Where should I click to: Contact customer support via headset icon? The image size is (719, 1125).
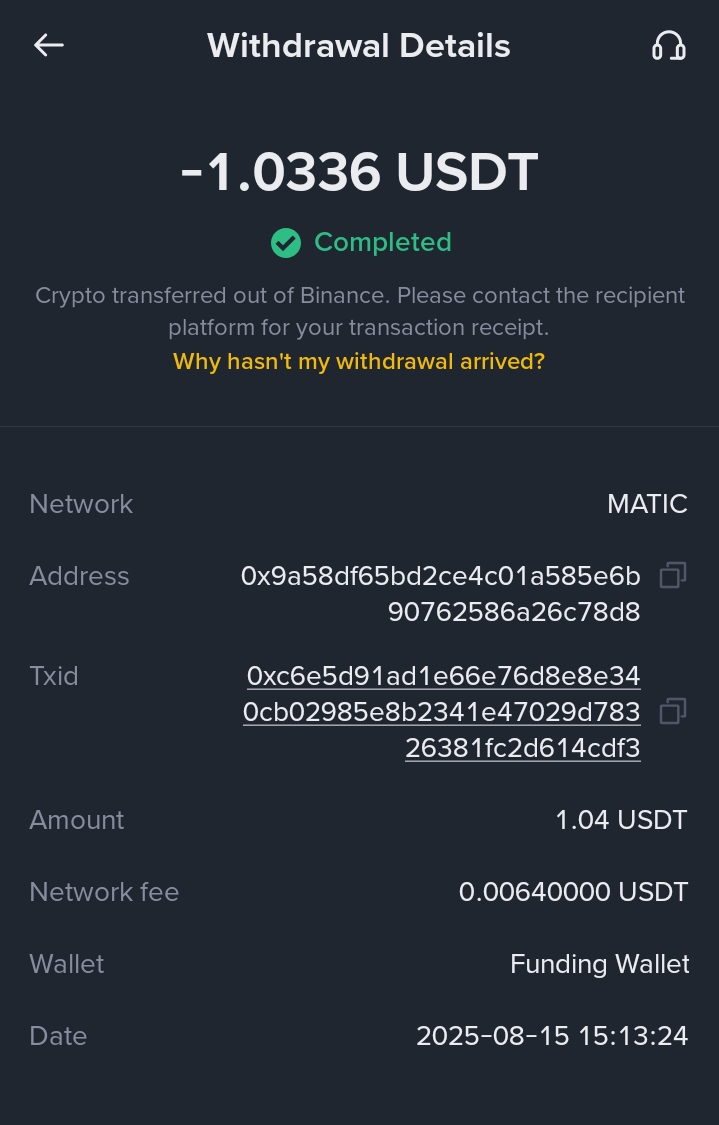click(668, 45)
